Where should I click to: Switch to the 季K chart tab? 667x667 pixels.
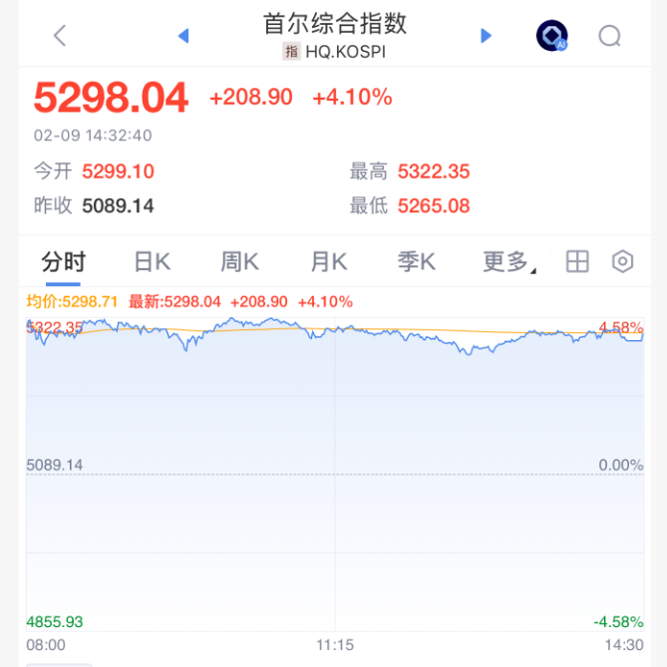(x=416, y=262)
